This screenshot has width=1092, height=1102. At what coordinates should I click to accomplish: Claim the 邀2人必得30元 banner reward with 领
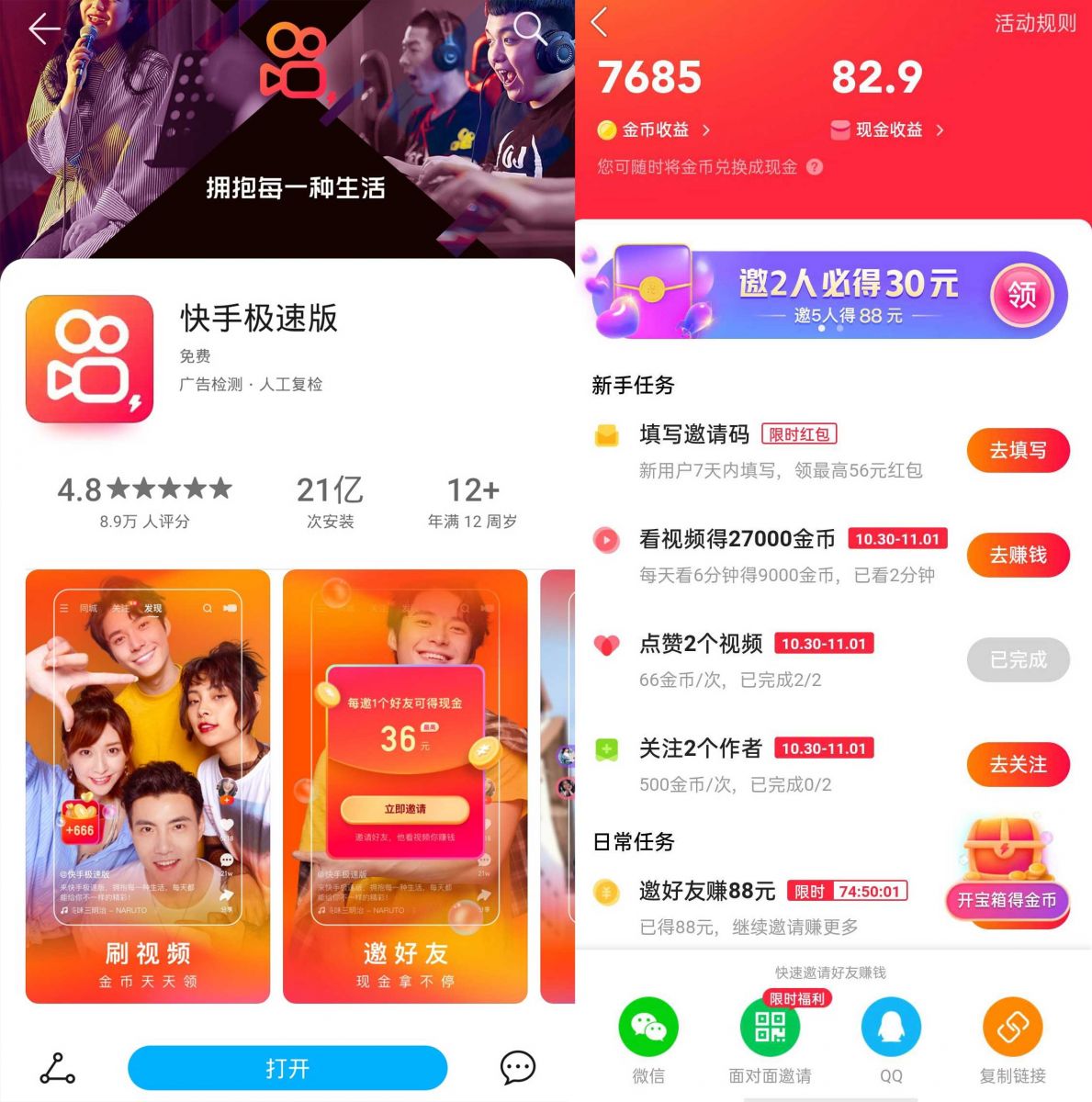[x=1021, y=295]
